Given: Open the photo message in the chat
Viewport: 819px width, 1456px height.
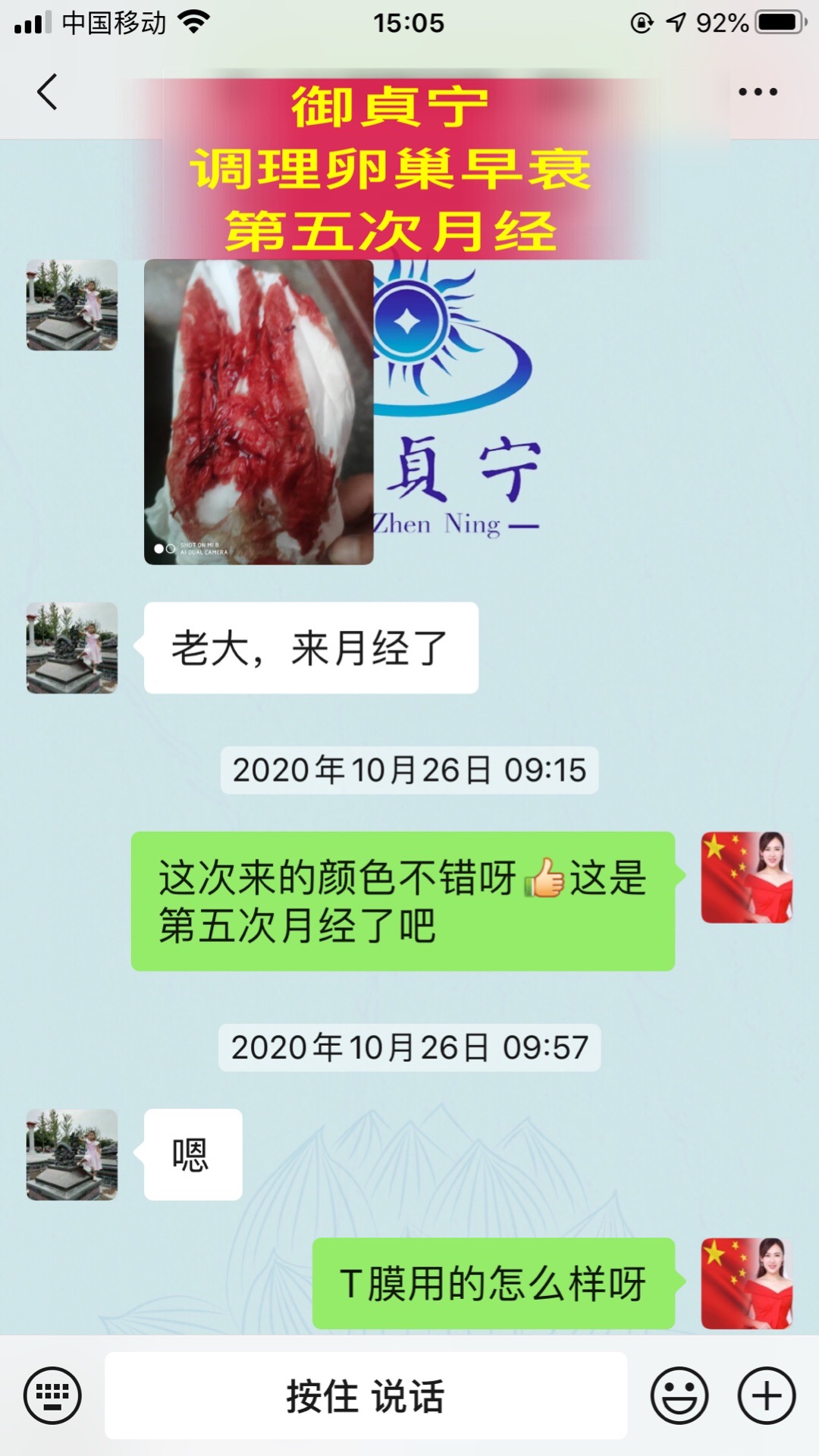Looking at the screenshot, I should coord(259,412).
